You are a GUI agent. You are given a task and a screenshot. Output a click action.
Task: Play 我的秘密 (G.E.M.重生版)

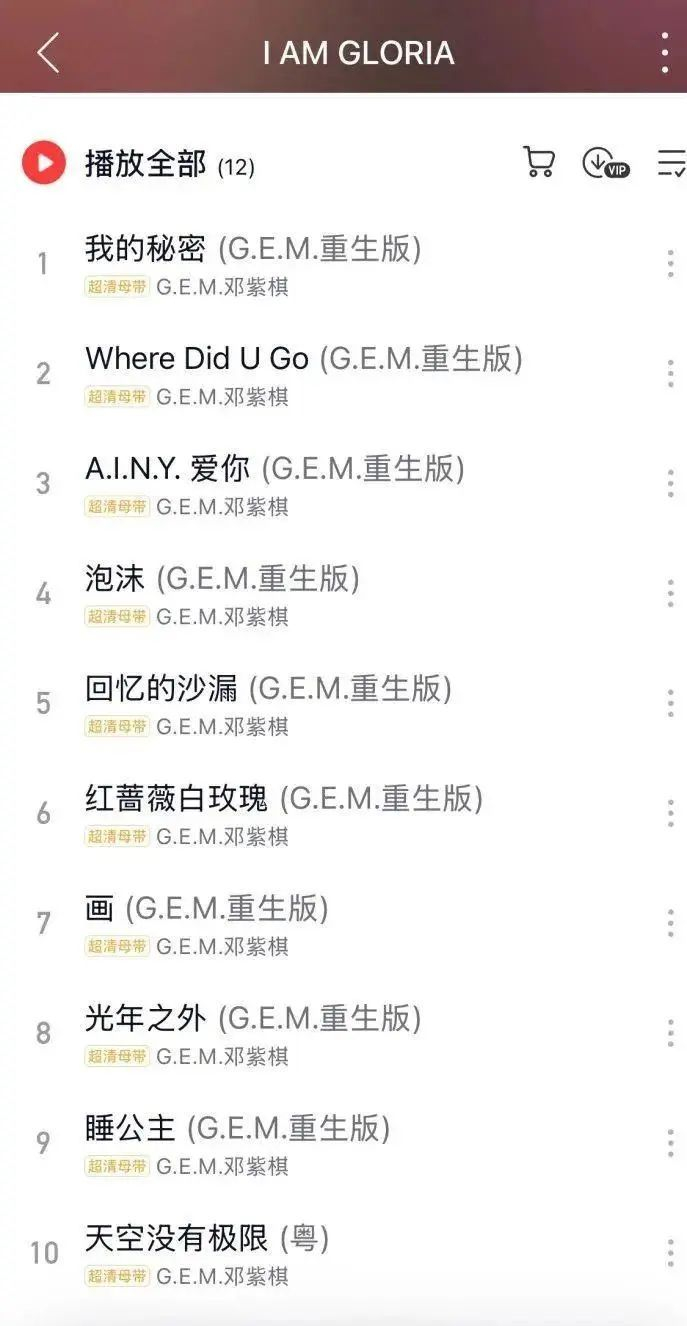tap(252, 249)
